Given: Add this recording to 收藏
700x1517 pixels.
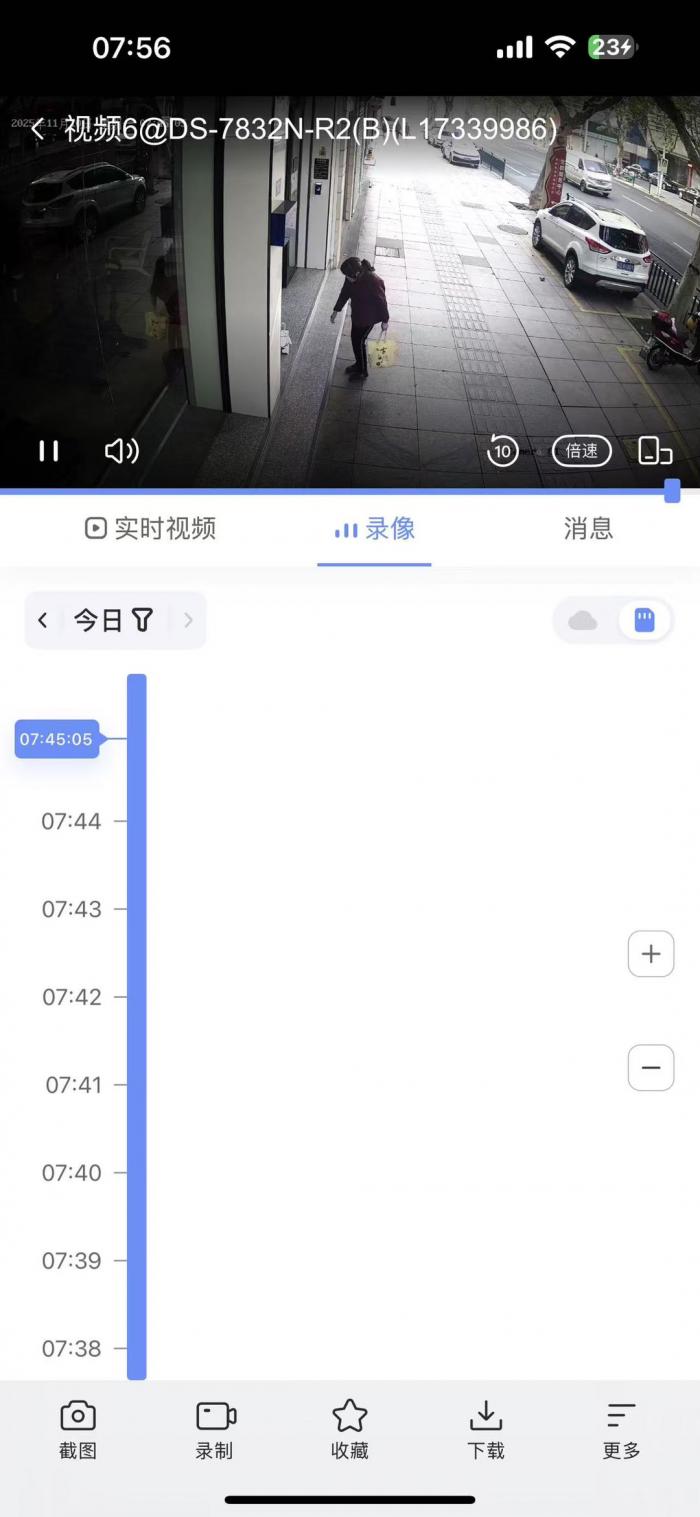Looking at the screenshot, I should (350, 1430).
